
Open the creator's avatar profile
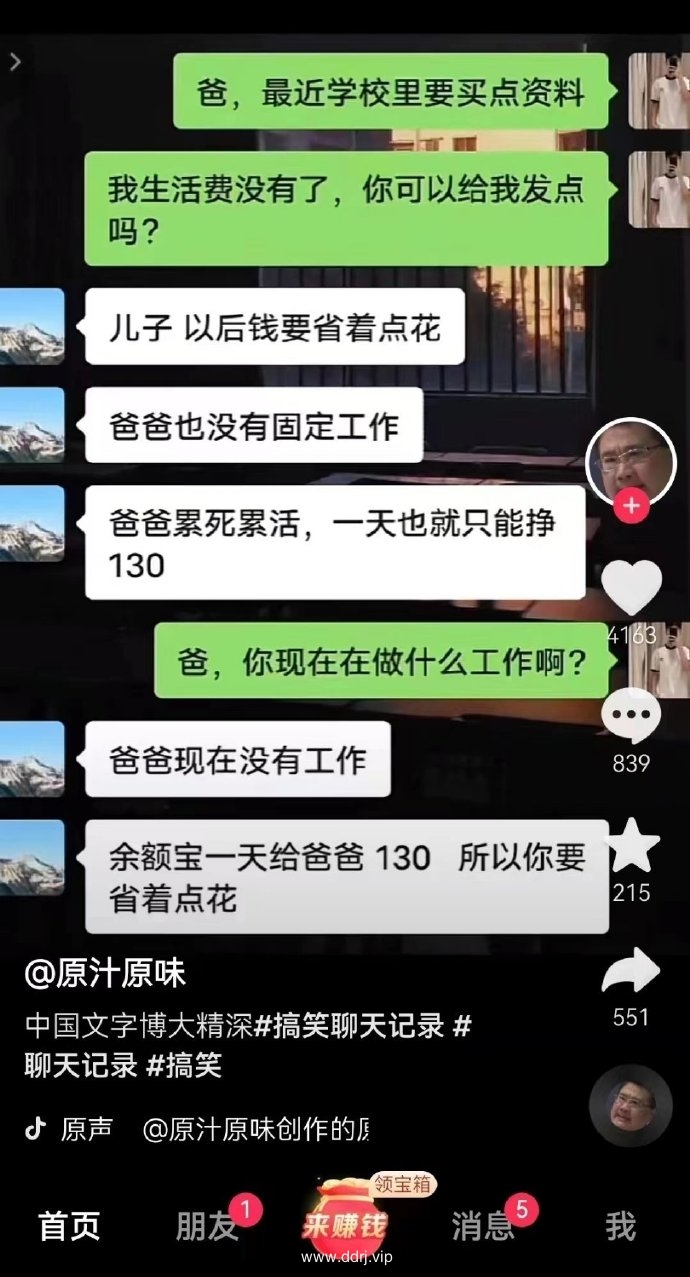point(631,458)
